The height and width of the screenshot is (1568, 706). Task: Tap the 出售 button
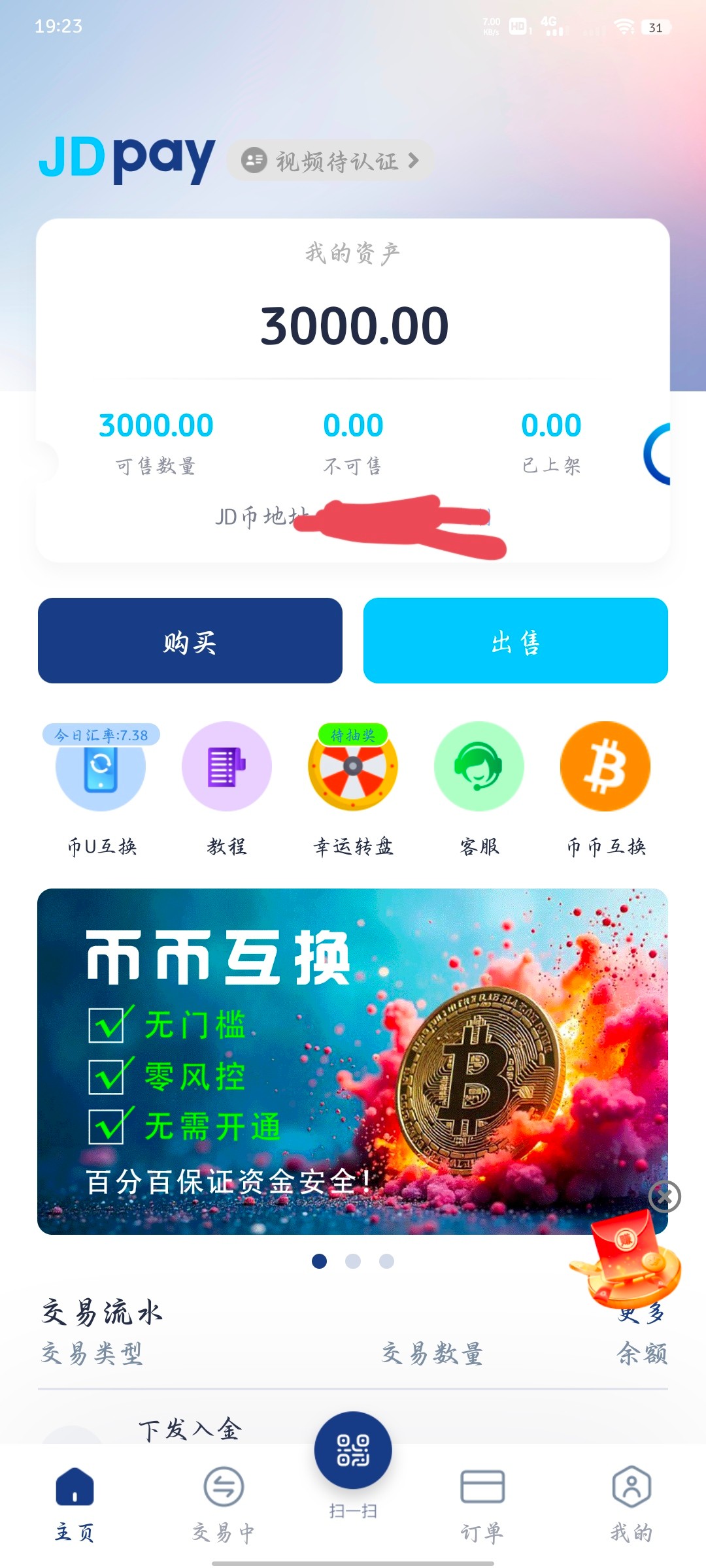515,641
